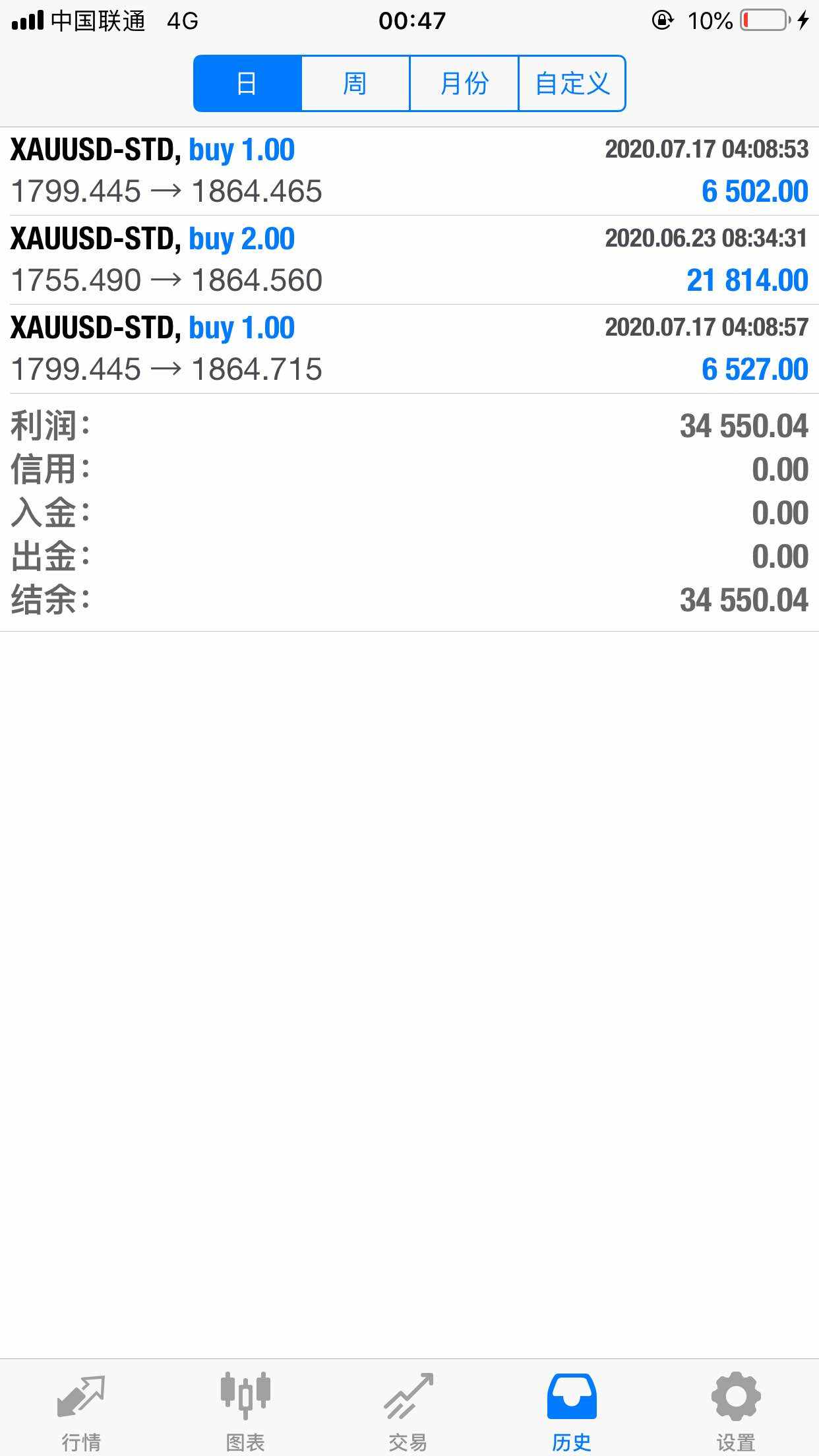Switch to the 月份 (month) period
The height and width of the screenshot is (1456, 819).
[464, 84]
